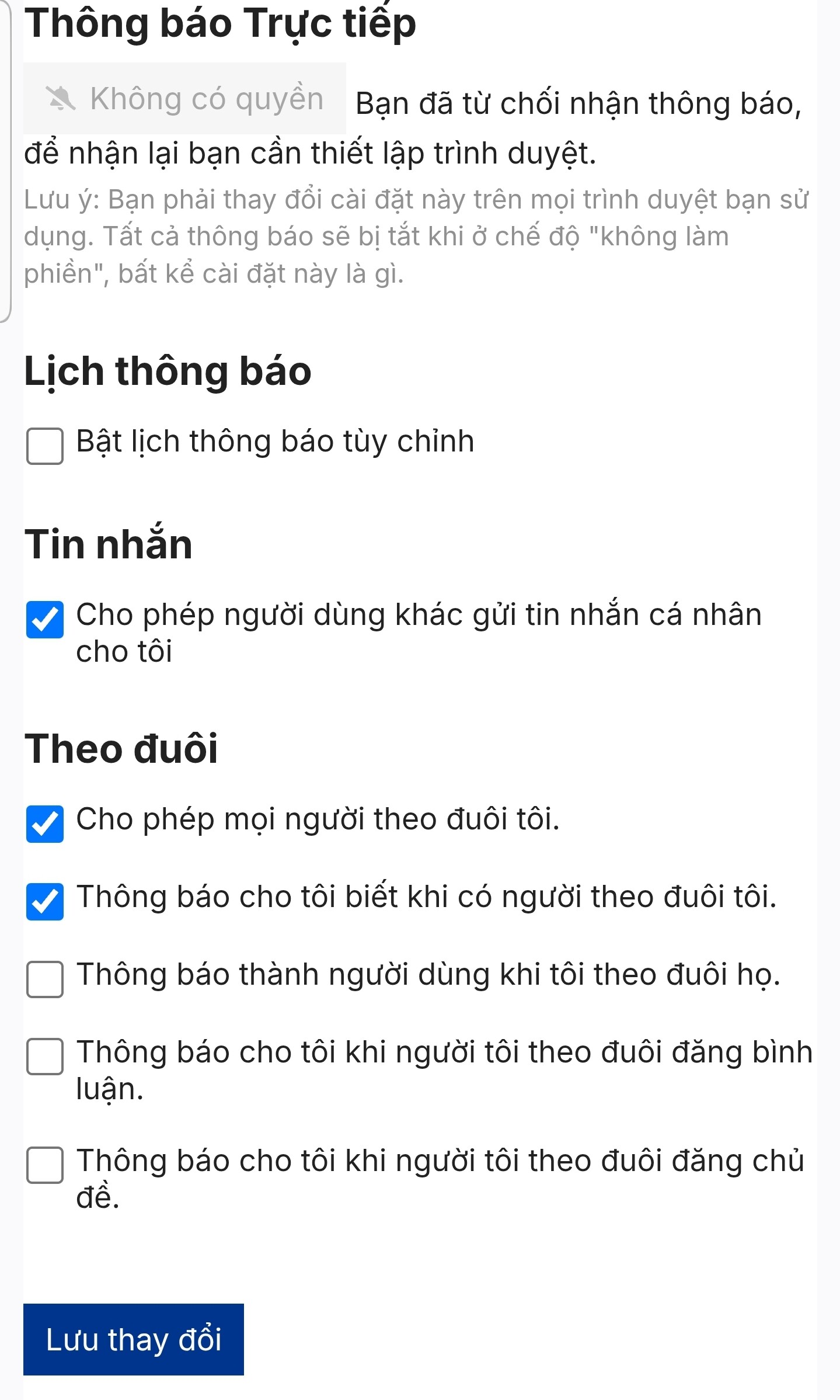Enable notification when followed users post topics
Viewport: 840px width, 1400px height.
45,1165
